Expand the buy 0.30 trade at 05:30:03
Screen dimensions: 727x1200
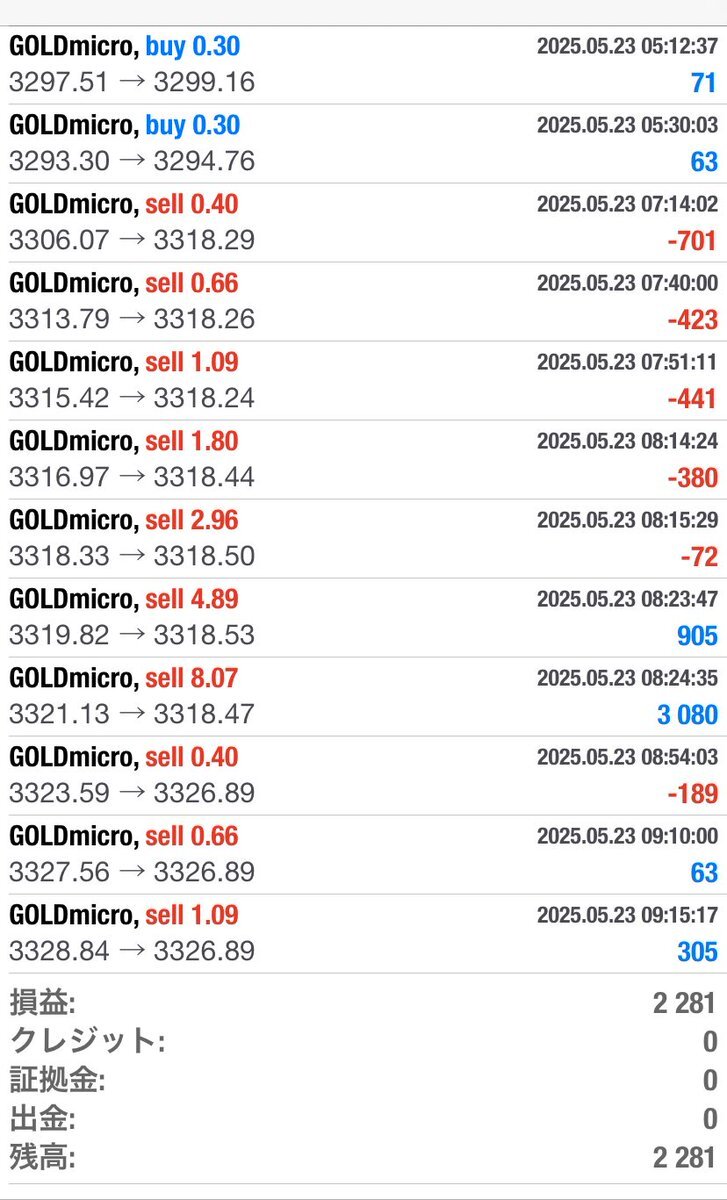[x=363, y=144]
